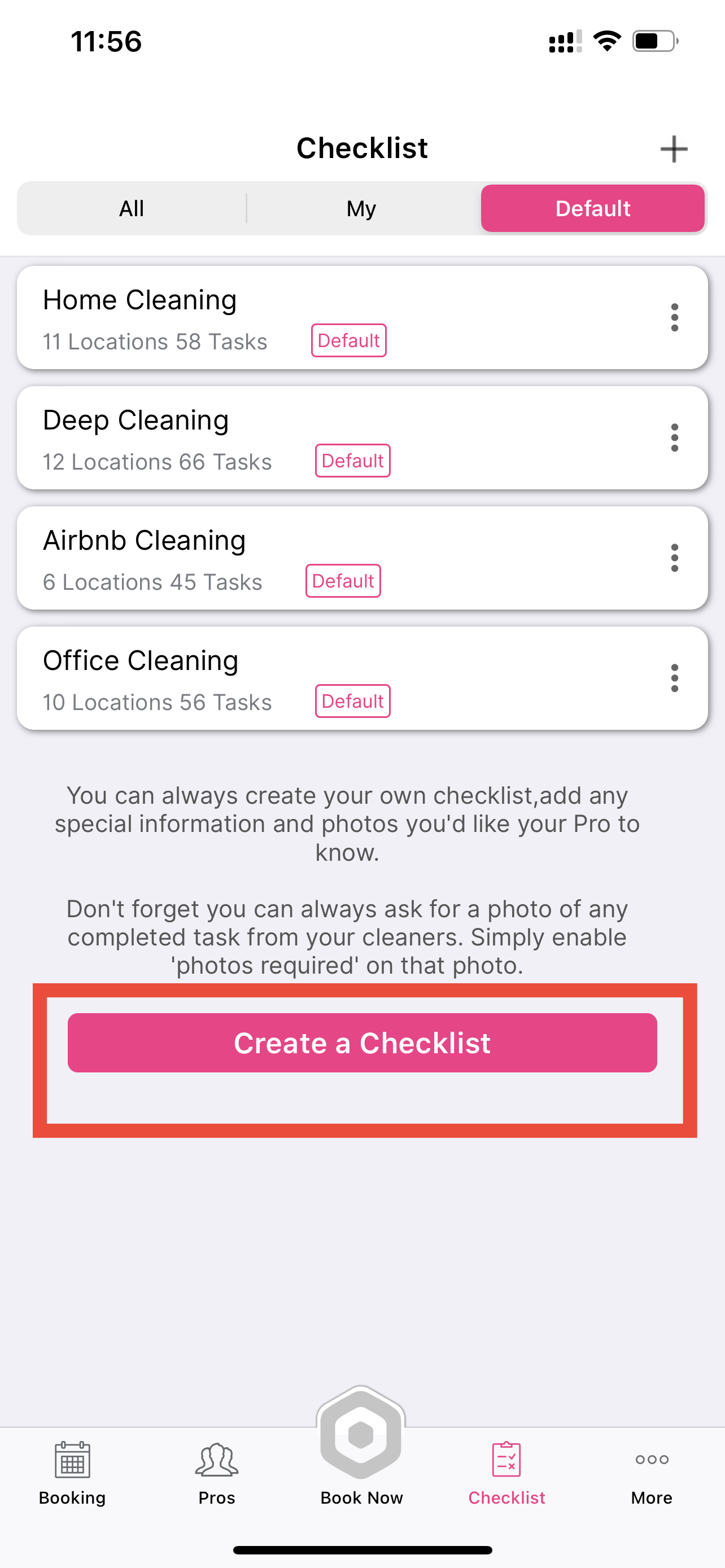The image size is (725, 1568).
Task: Open options menu for Airbnb Cleaning
Action: point(674,558)
